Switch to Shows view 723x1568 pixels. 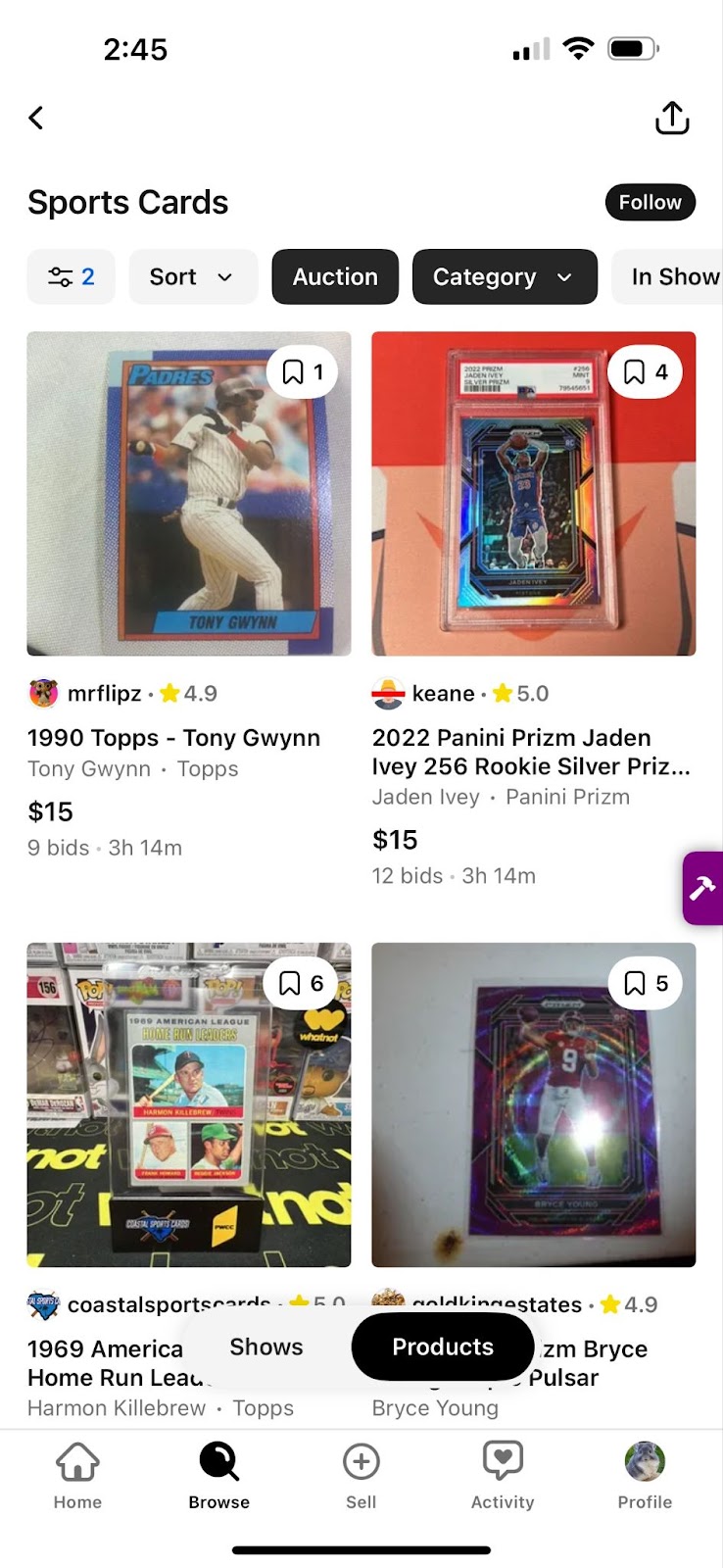point(265,1347)
